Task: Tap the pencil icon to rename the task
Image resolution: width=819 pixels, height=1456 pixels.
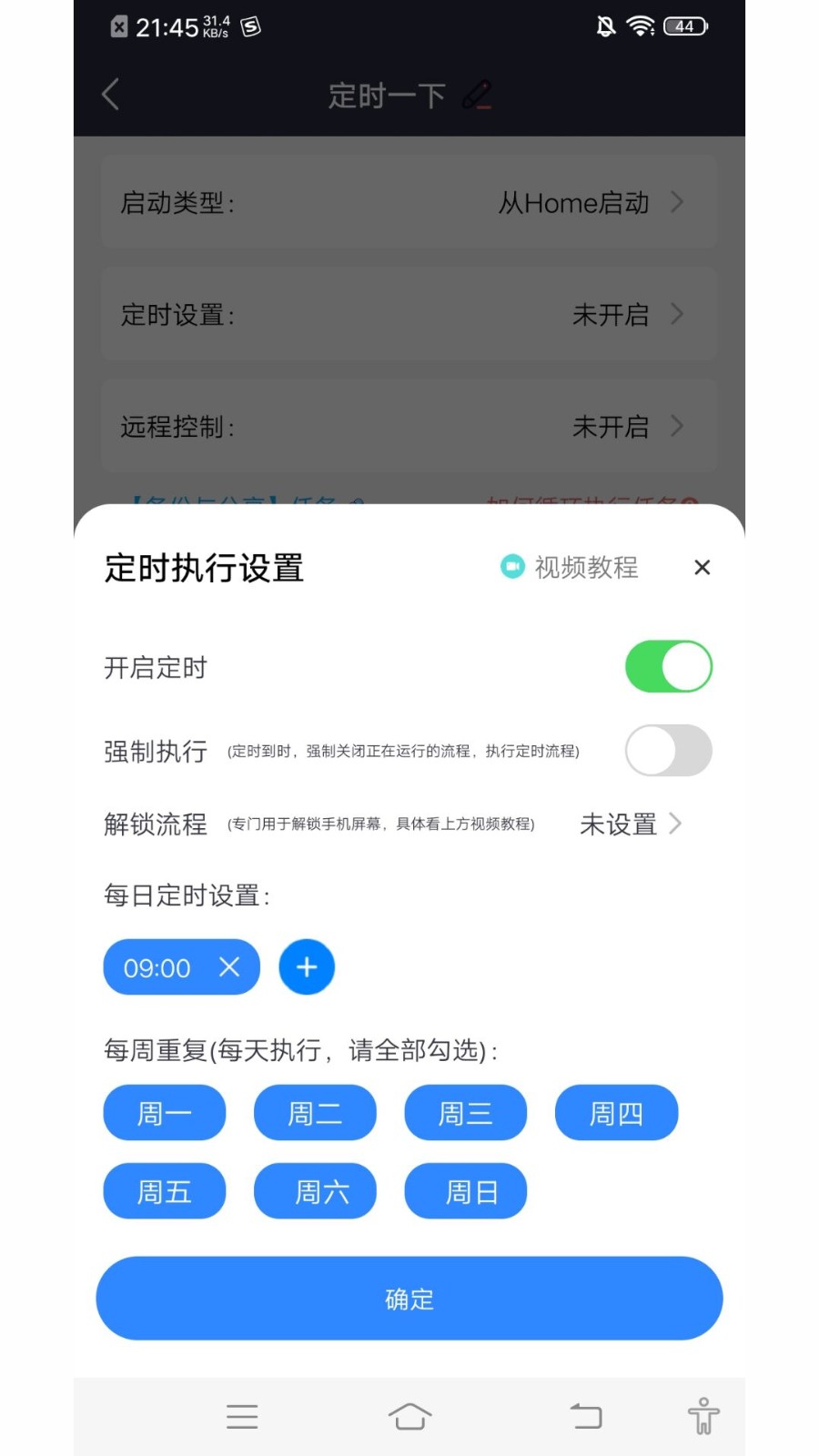Action: [x=479, y=94]
